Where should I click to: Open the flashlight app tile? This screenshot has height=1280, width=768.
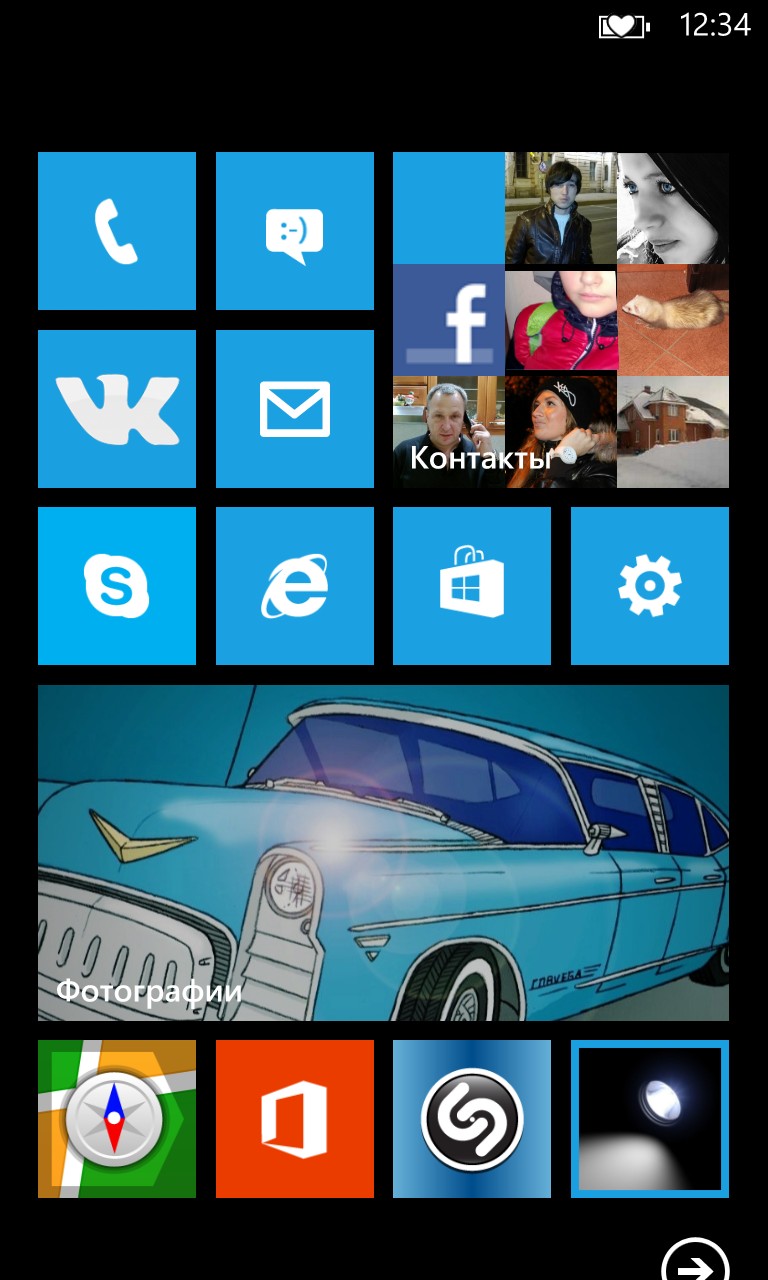(x=650, y=1119)
